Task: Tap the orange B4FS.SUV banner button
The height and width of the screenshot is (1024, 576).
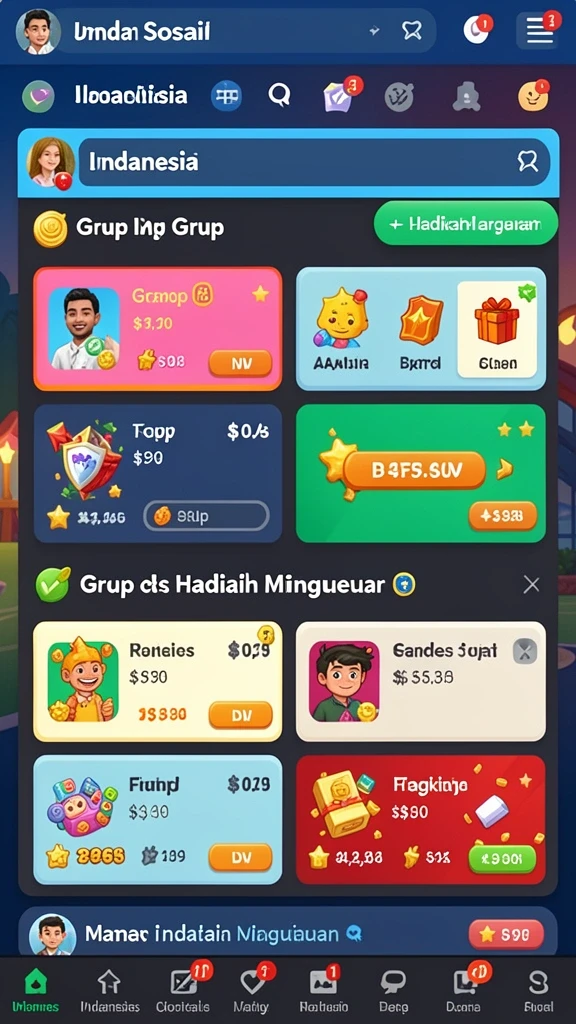Action: pyautogui.click(x=415, y=470)
